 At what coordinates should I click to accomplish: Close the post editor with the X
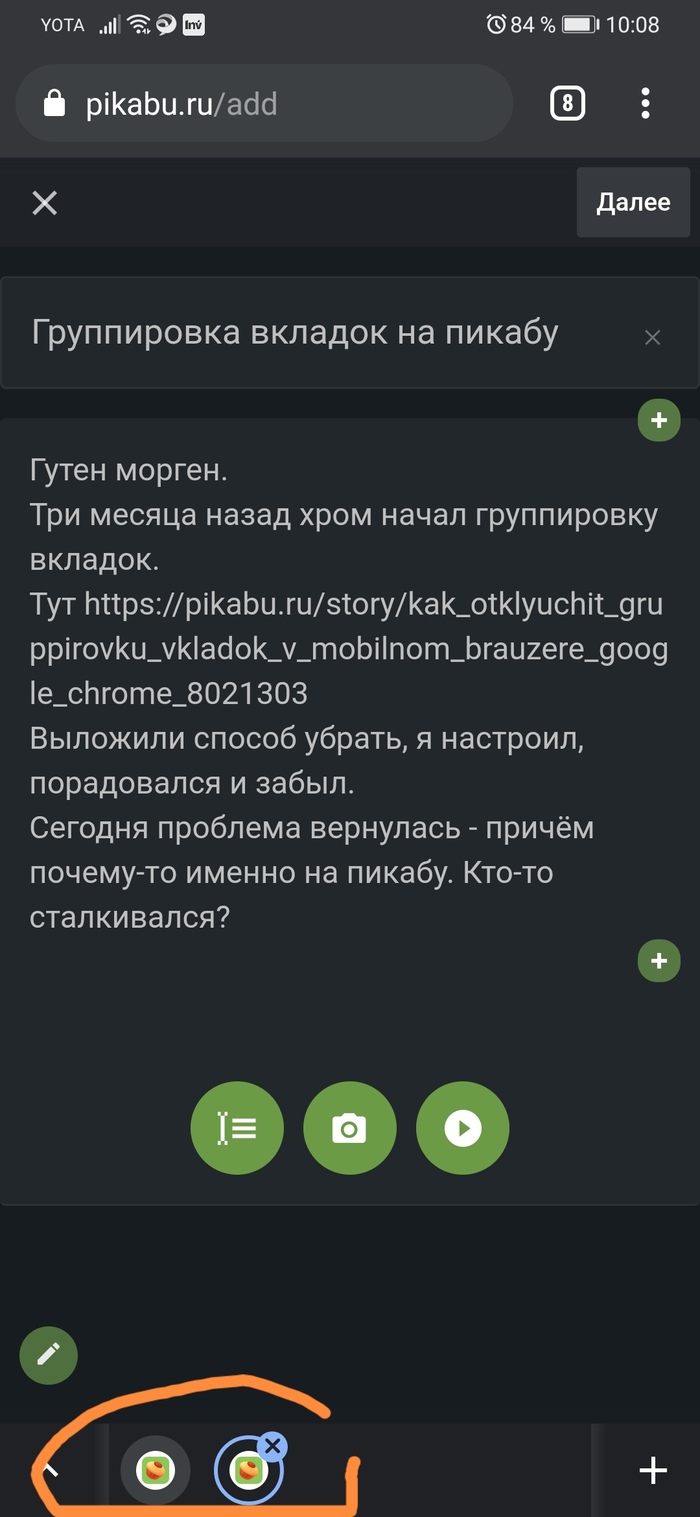click(45, 204)
